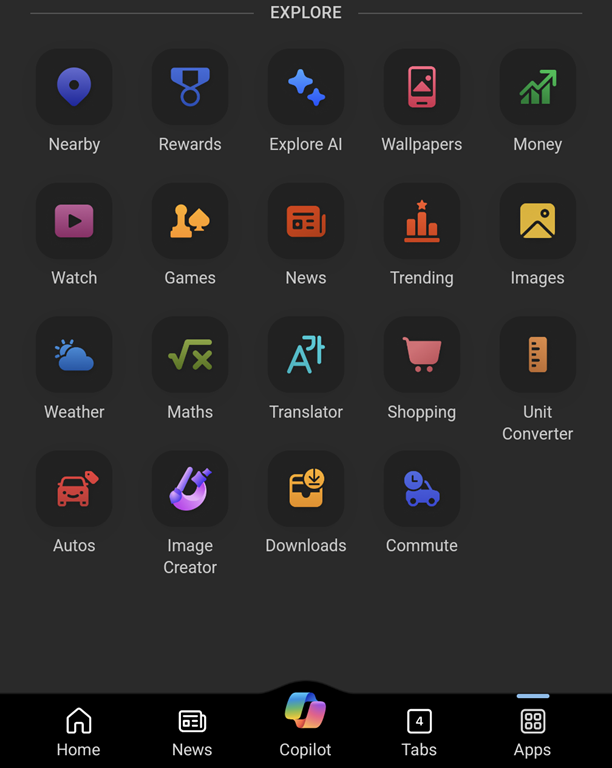The height and width of the screenshot is (768, 612).
Task: Open Translator
Action: pyautogui.click(x=306, y=356)
